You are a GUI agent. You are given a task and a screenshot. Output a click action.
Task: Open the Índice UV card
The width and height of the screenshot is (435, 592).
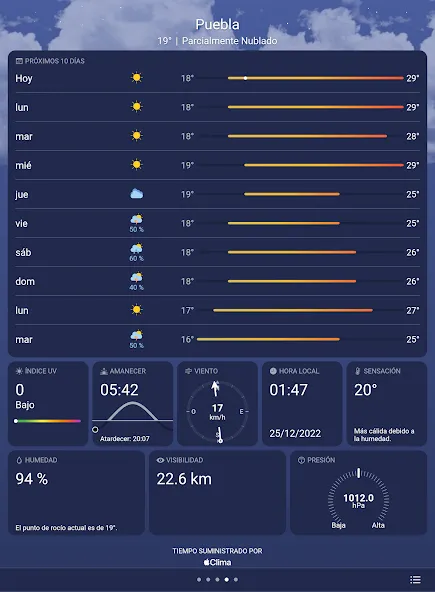tap(48, 404)
